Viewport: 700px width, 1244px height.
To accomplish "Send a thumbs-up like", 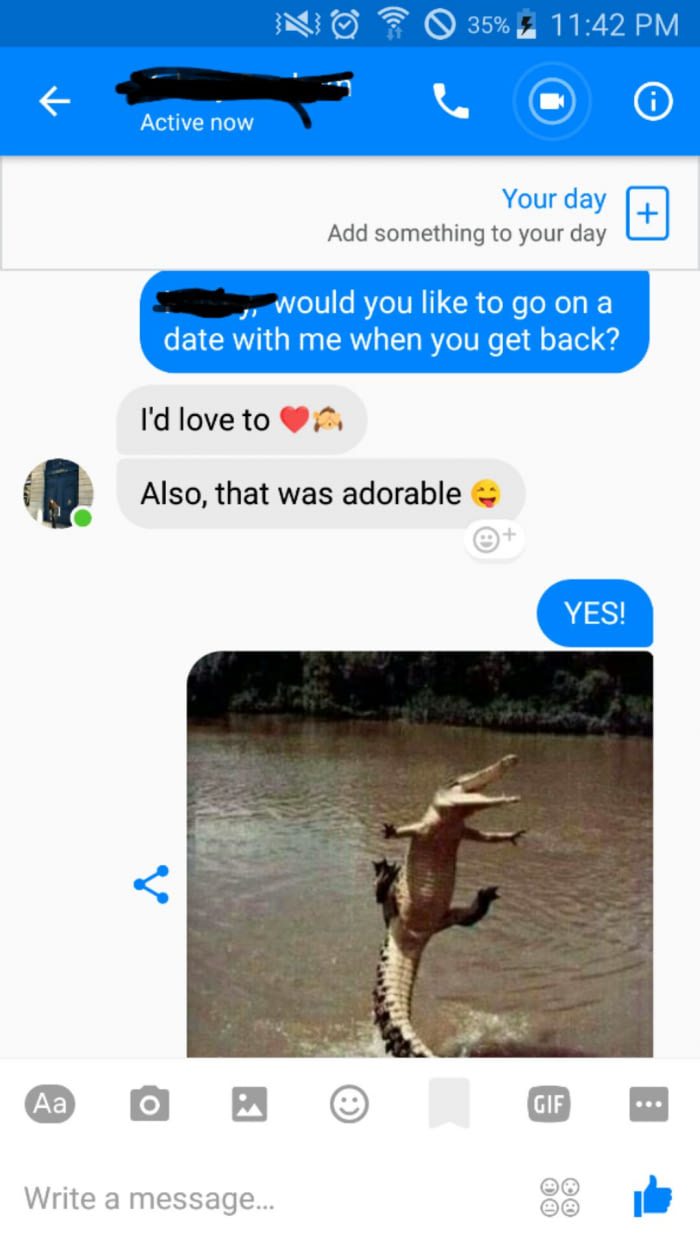I will (x=652, y=1196).
